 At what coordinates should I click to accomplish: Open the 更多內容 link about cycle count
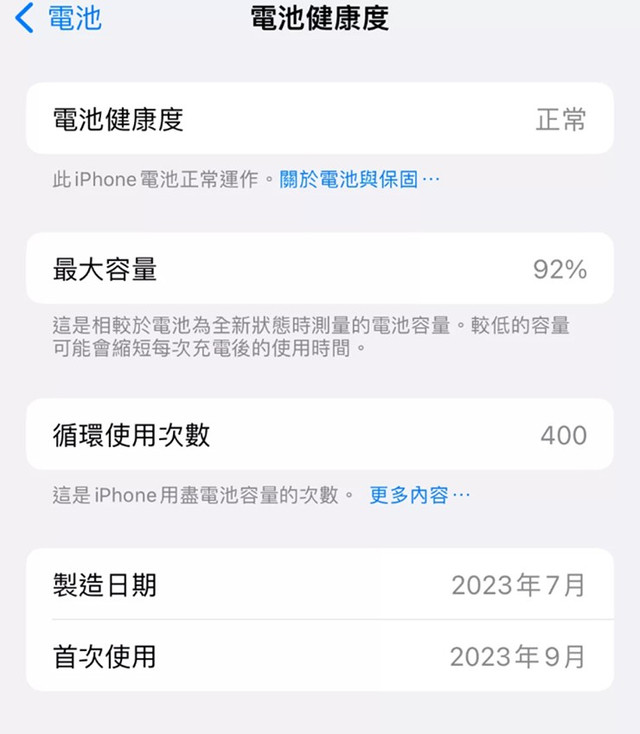click(x=418, y=495)
